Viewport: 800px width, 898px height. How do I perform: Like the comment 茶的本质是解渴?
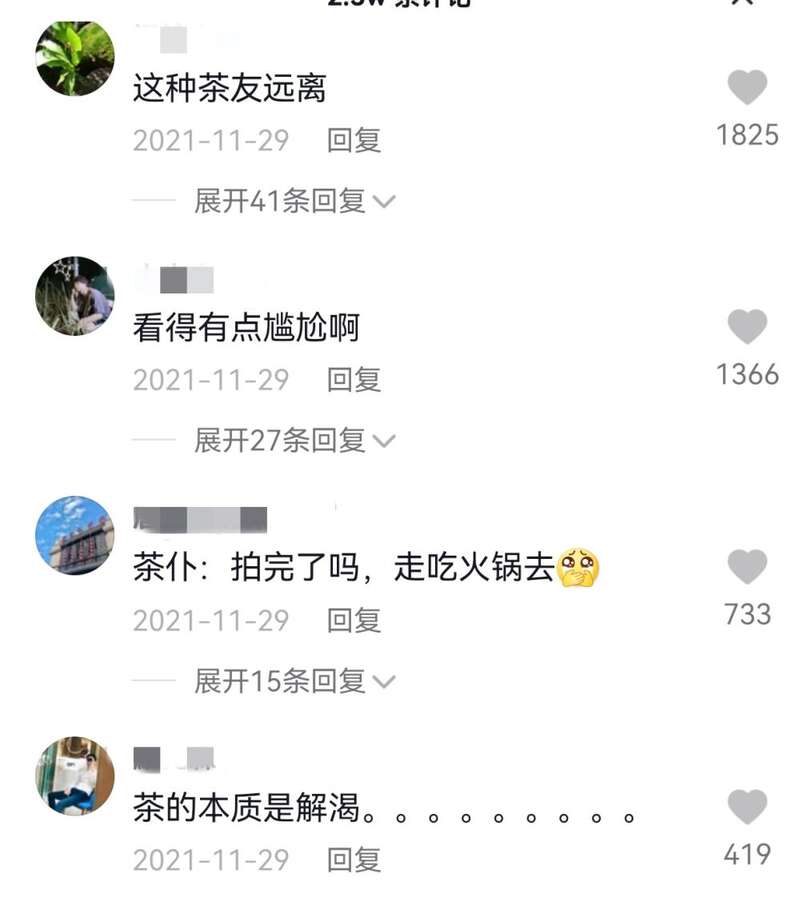(747, 807)
